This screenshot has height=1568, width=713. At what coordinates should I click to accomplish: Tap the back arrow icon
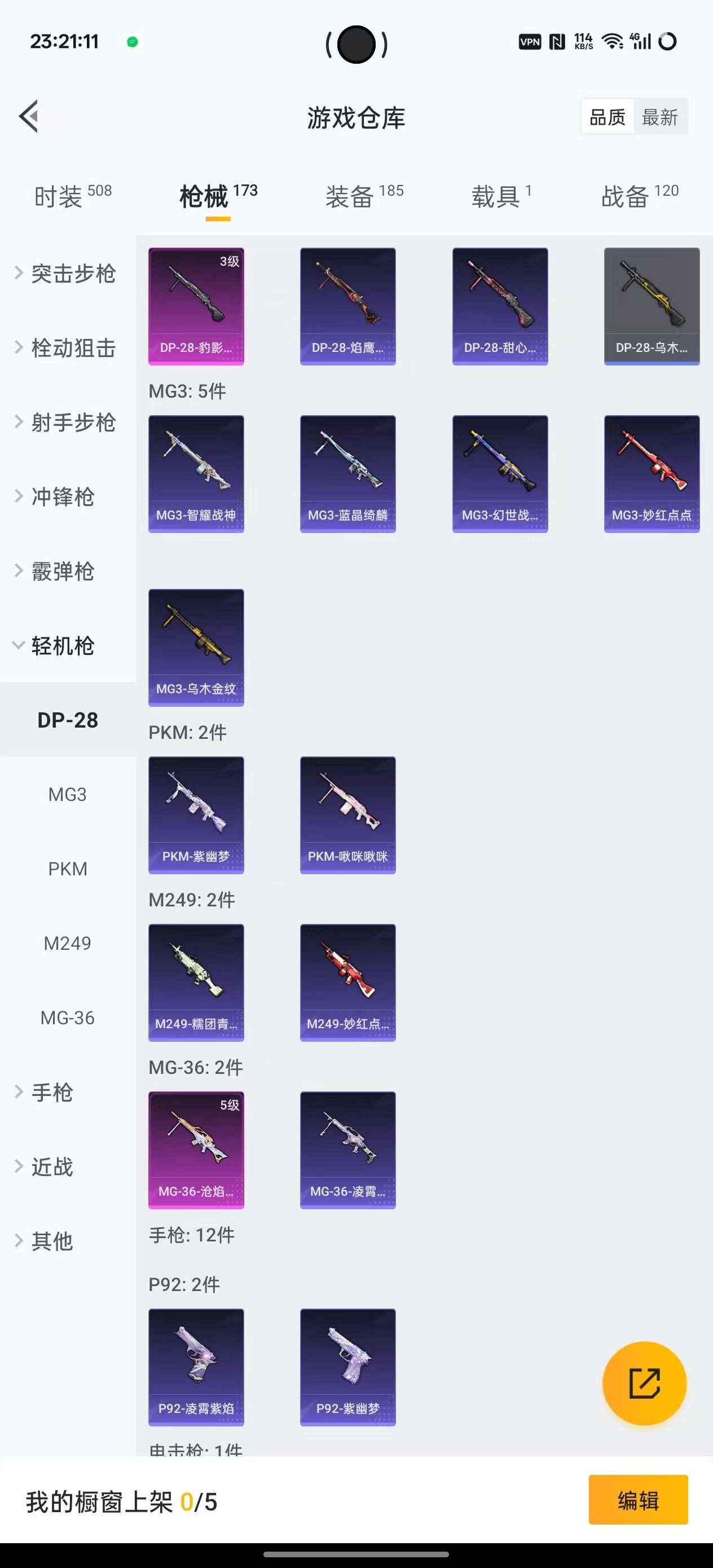pyautogui.click(x=29, y=116)
